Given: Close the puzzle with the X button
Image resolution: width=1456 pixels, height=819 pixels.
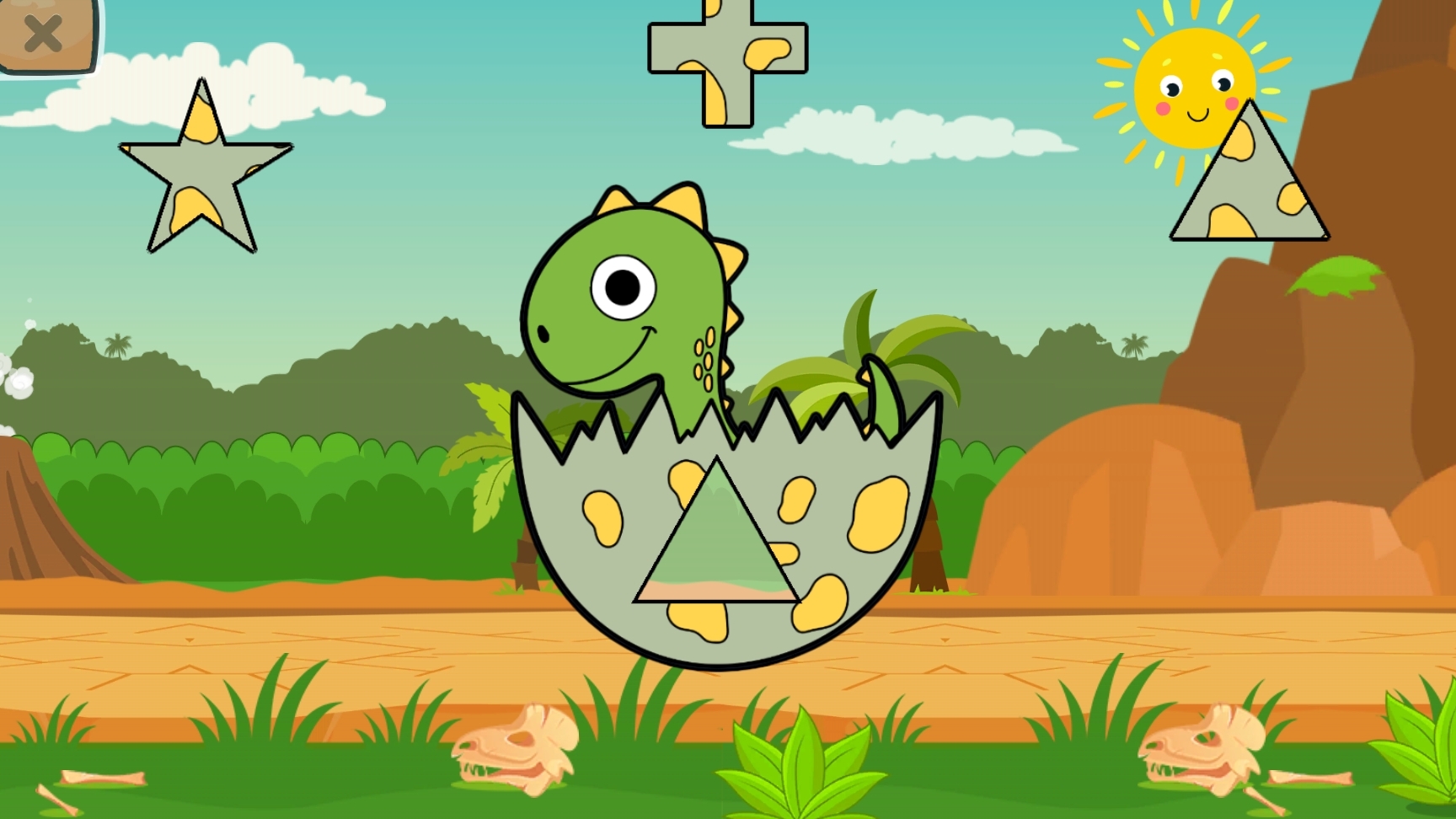Looking at the screenshot, I should 44,34.
